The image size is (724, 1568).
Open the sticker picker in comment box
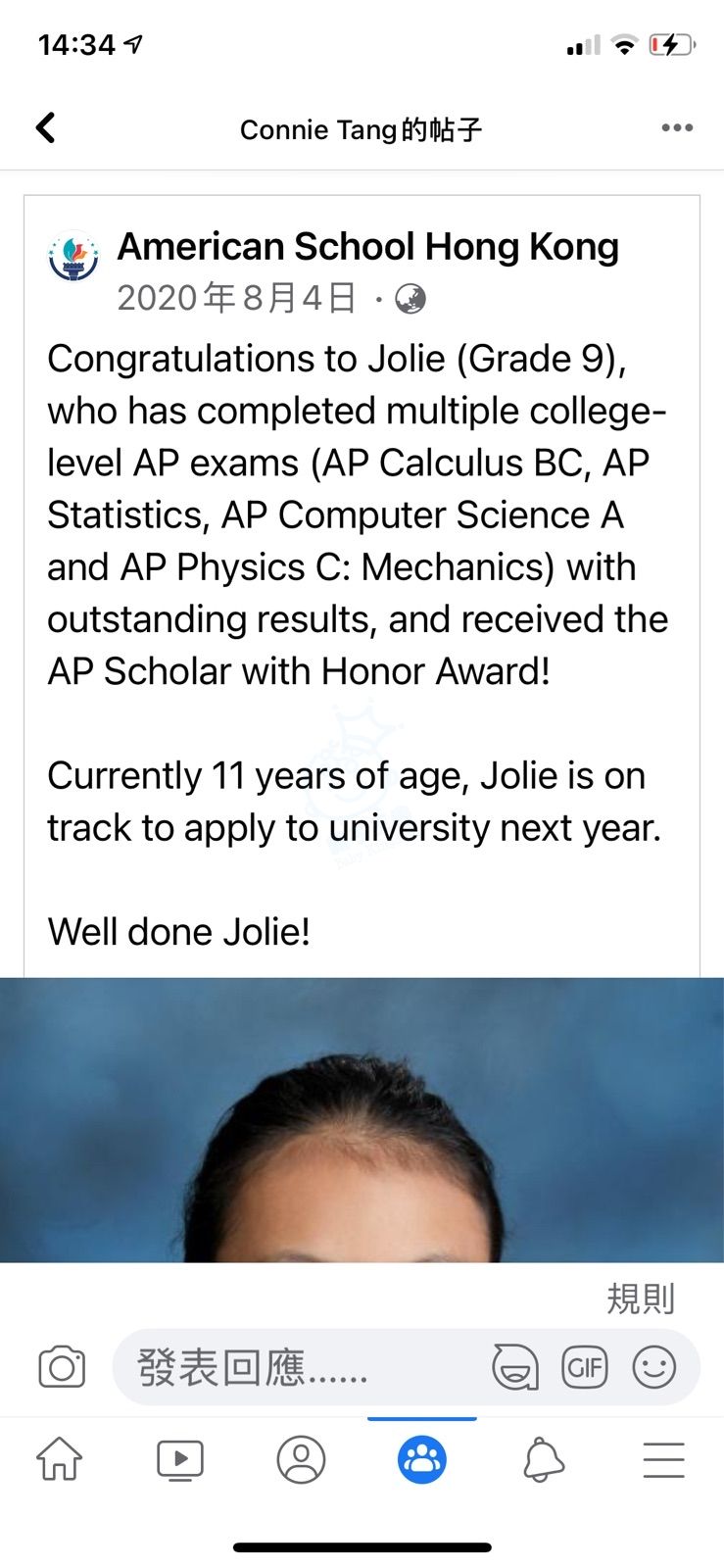click(x=515, y=1367)
